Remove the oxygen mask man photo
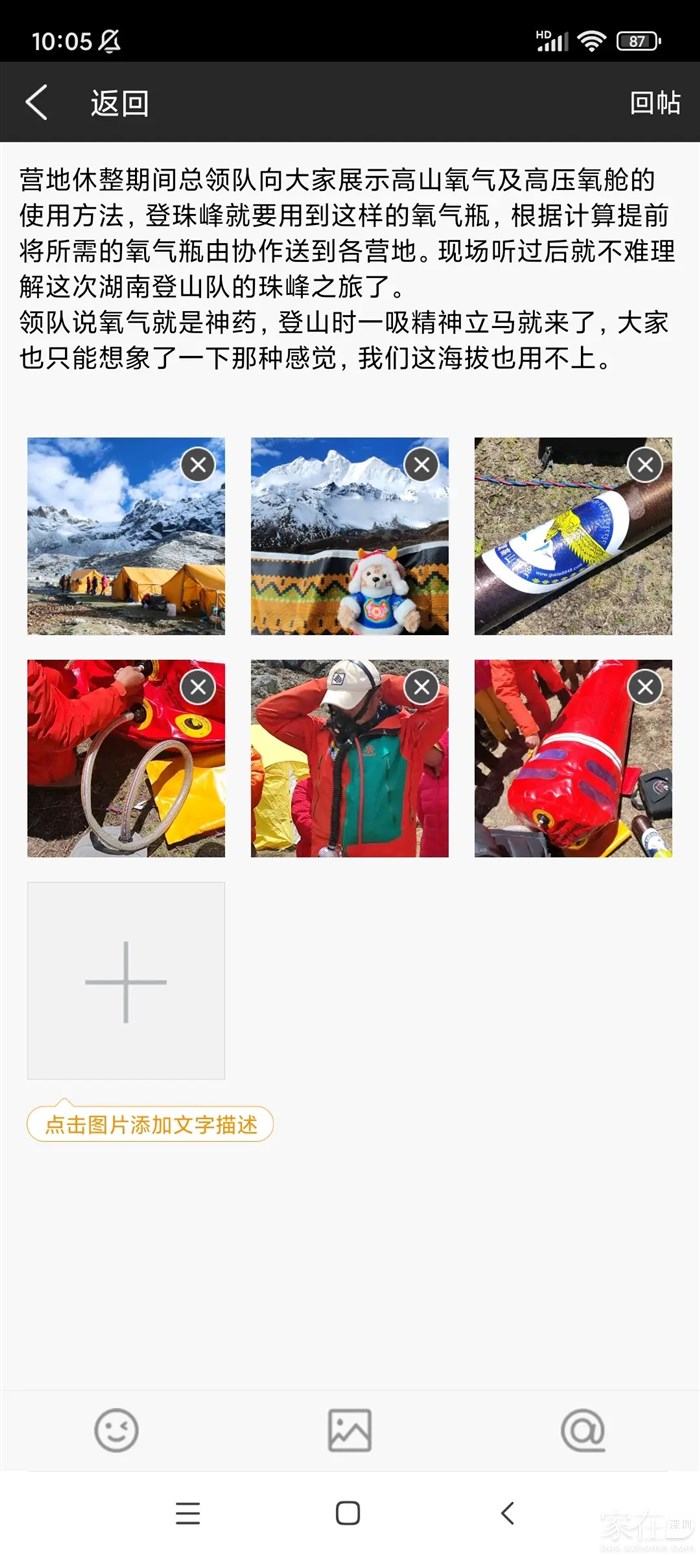Screen dimensions: 700x1555 pyautogui.click(x=421, y=688)
